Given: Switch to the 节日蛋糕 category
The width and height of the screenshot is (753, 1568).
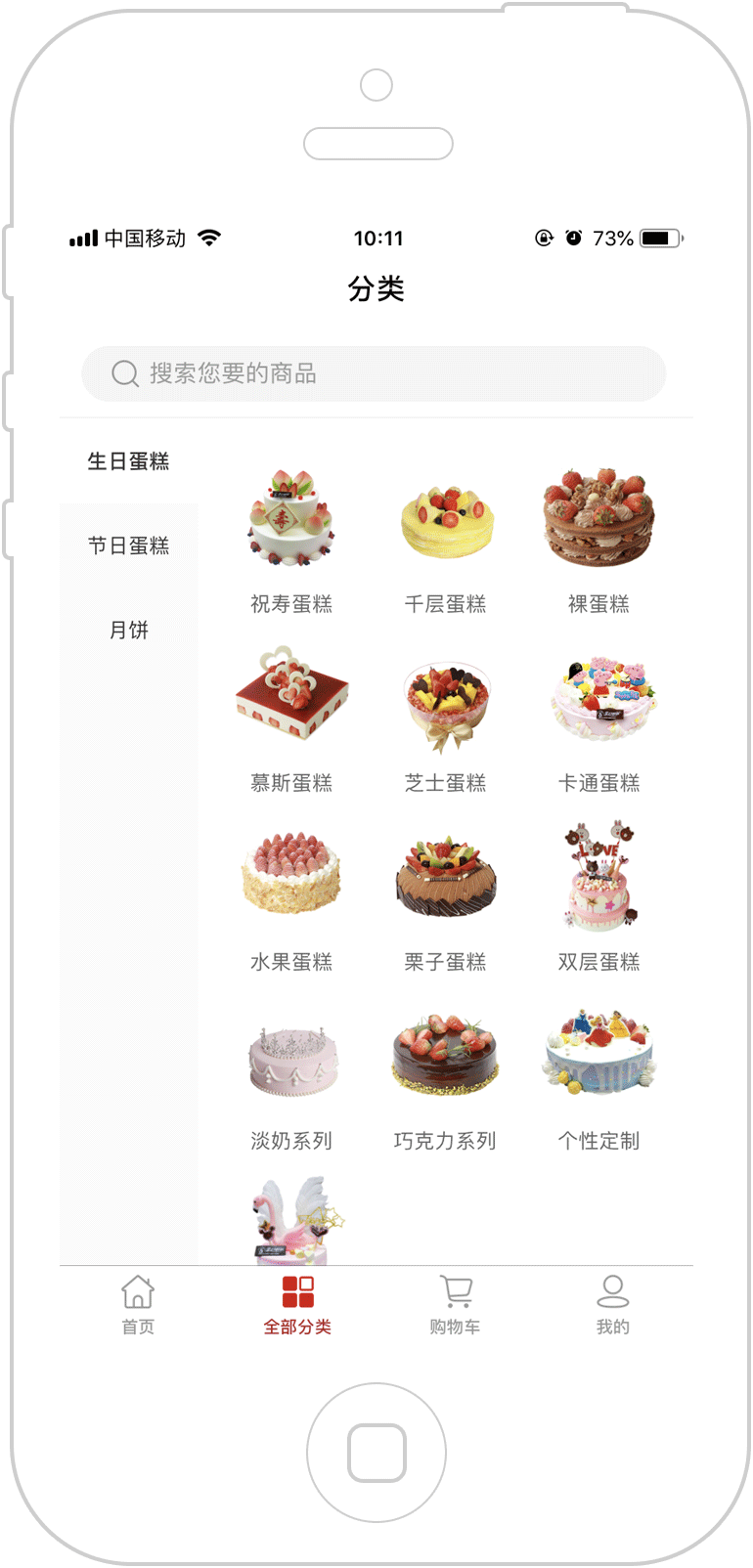Looking at the screenshot, I should pyautogui.click(x=128, y=545).
